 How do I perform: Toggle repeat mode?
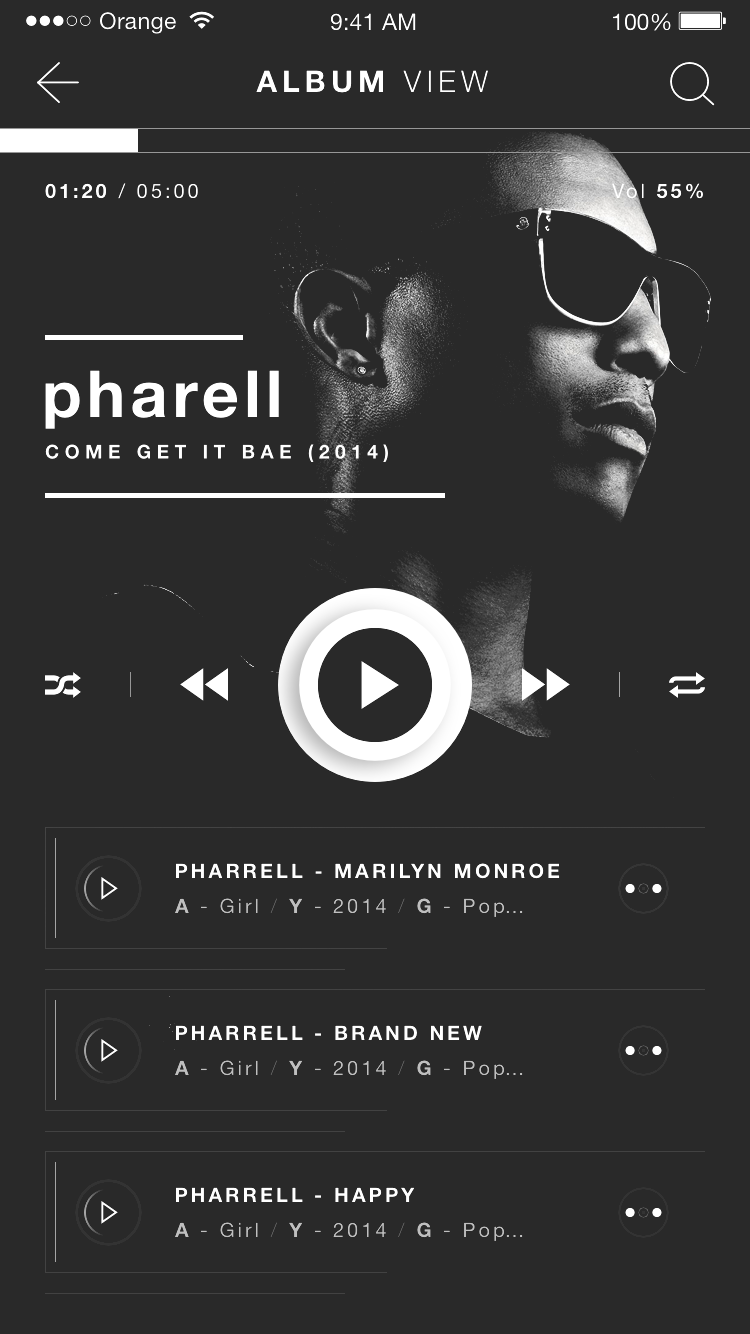(x=687, y=685)
